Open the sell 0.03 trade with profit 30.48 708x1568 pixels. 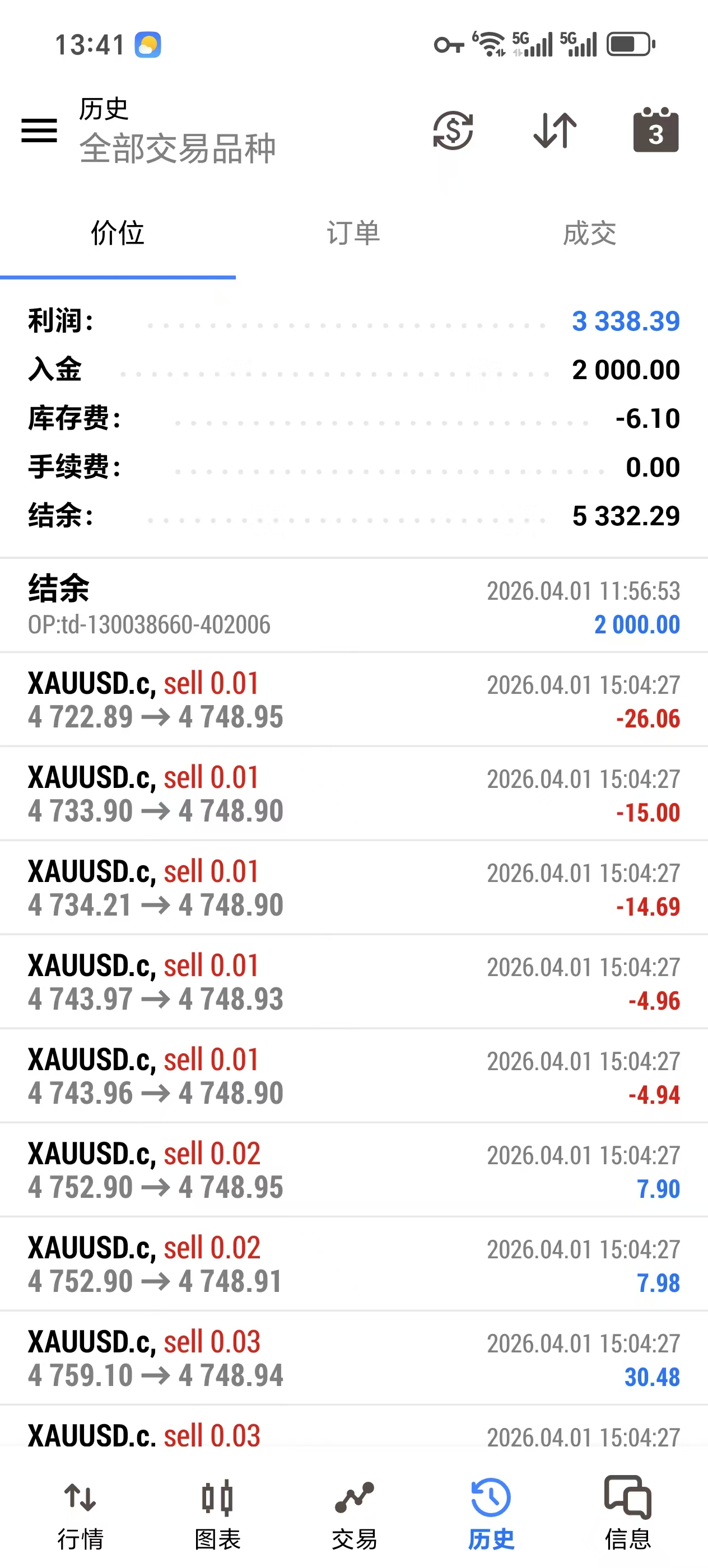[x=353, y=1359]
